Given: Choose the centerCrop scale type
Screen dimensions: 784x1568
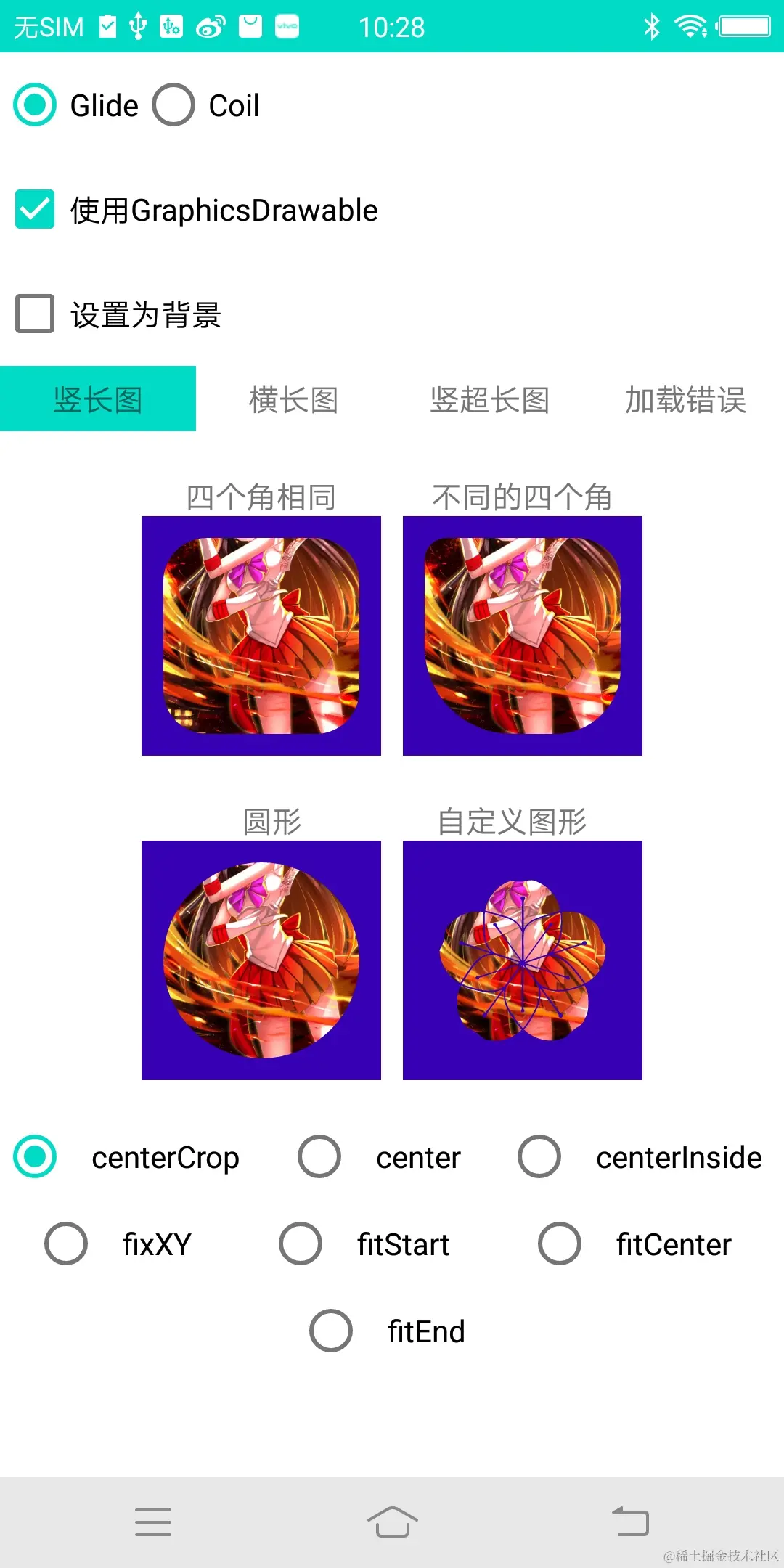Looking at the screenshot, I should pyautogui.click(x=35, y=1156).
